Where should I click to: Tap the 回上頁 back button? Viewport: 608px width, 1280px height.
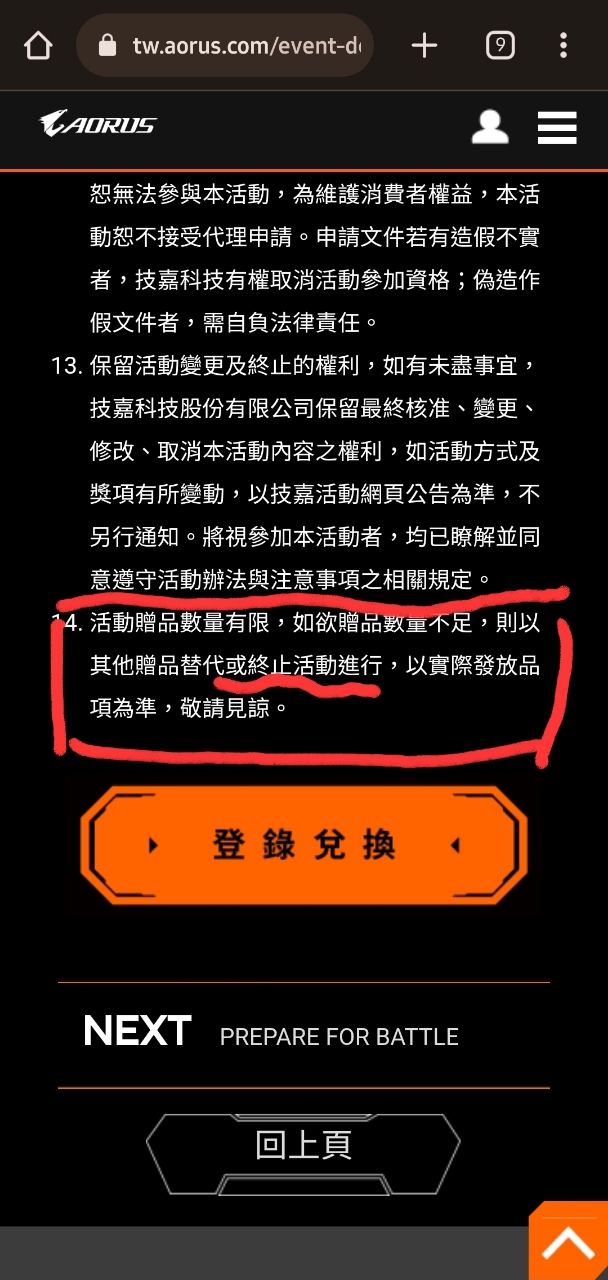pos(303,1145)
